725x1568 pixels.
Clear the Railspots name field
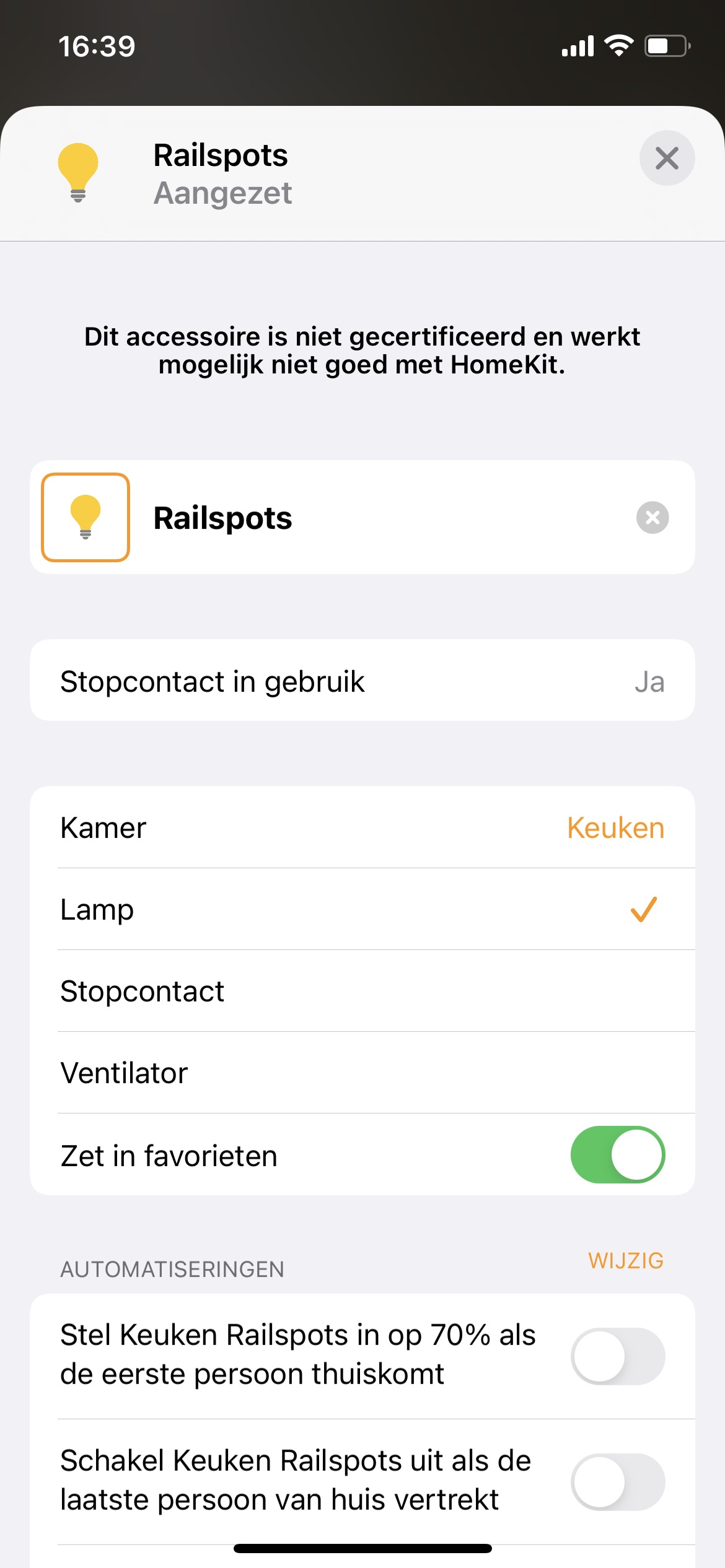[652, 517]
